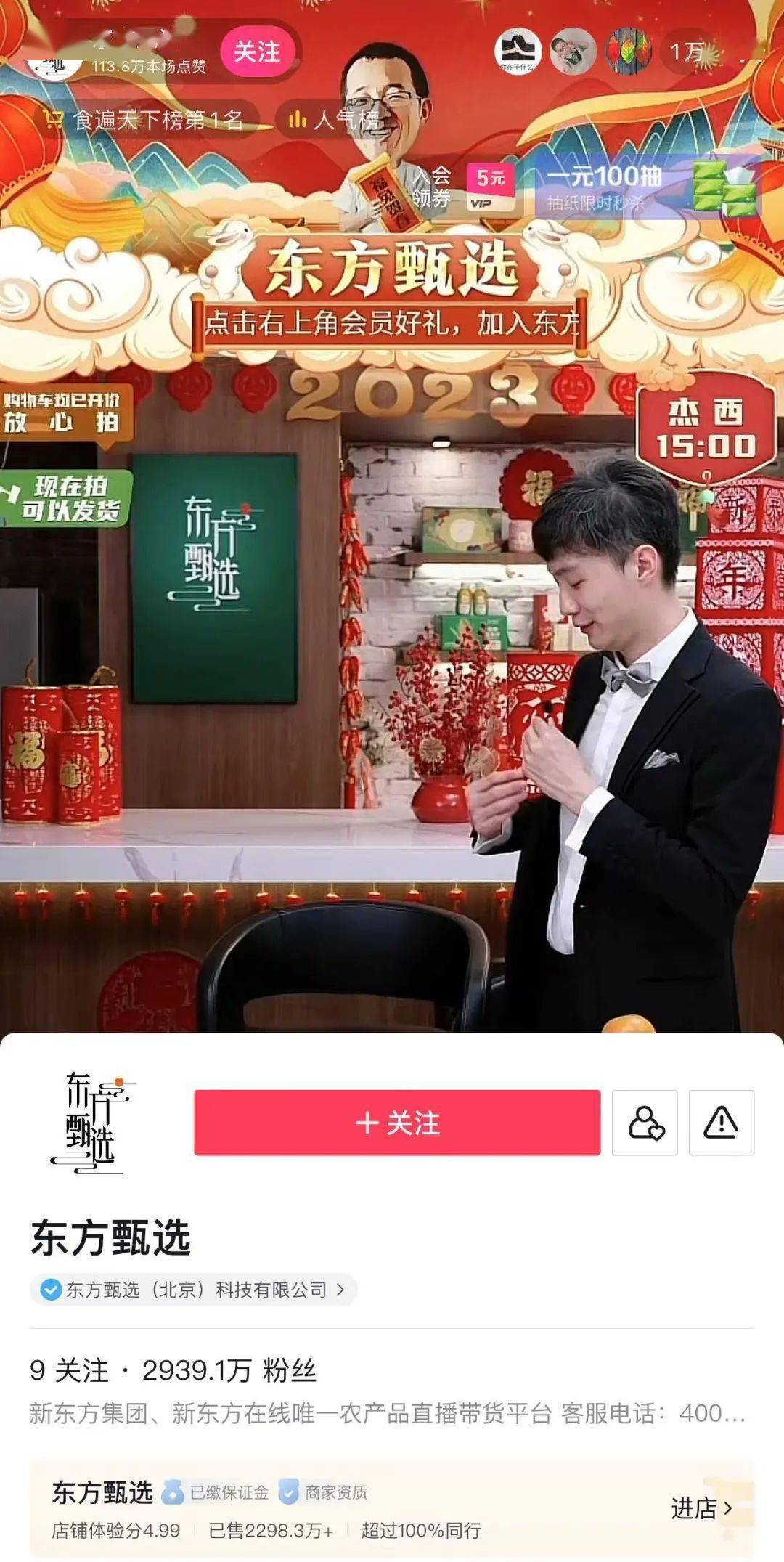Report the account via the warning triangle icon
This screenshot has height=1562, width=784.
coord(721,1123)
